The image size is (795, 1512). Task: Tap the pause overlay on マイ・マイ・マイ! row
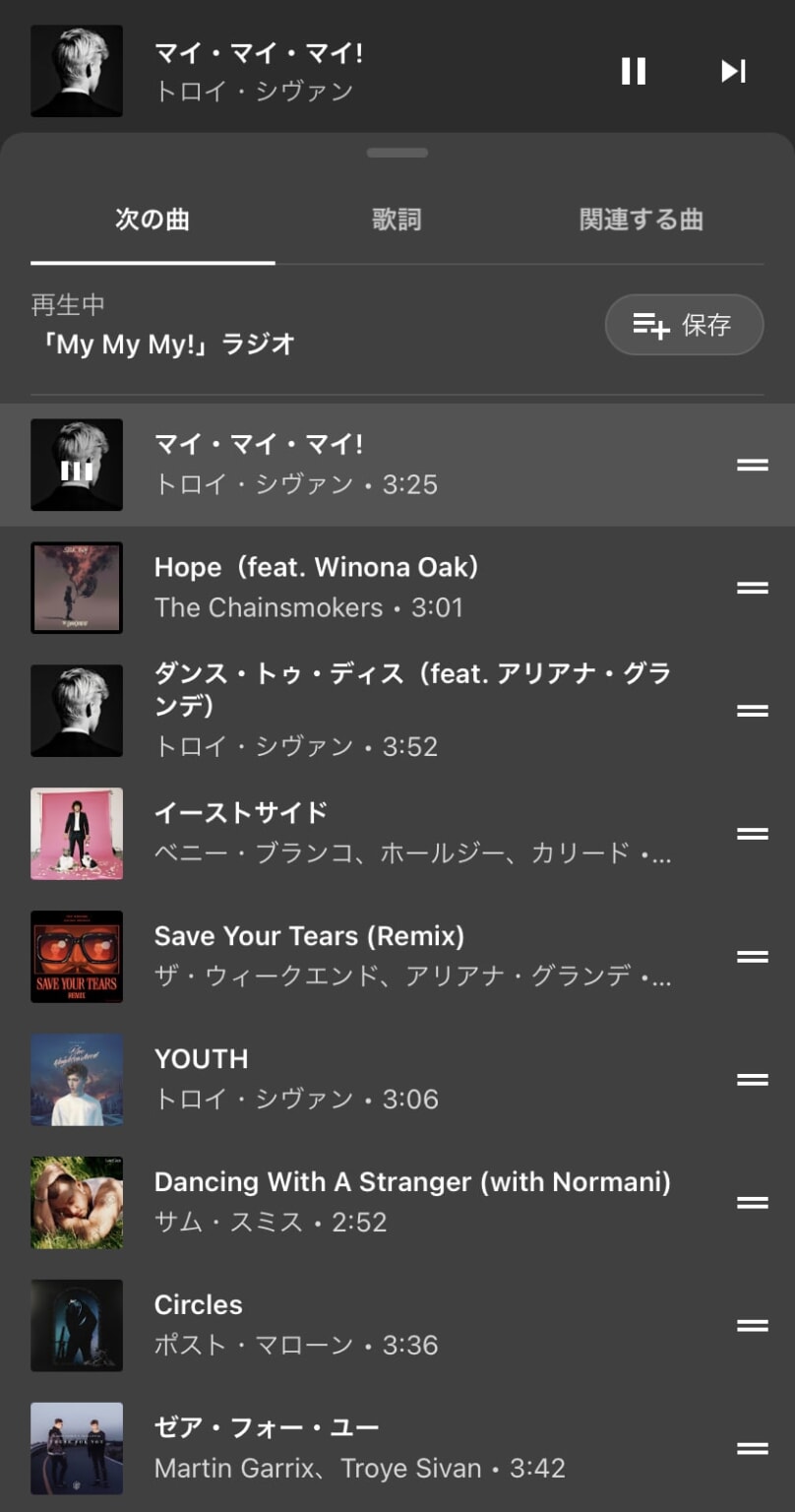[x=77, y=471]
